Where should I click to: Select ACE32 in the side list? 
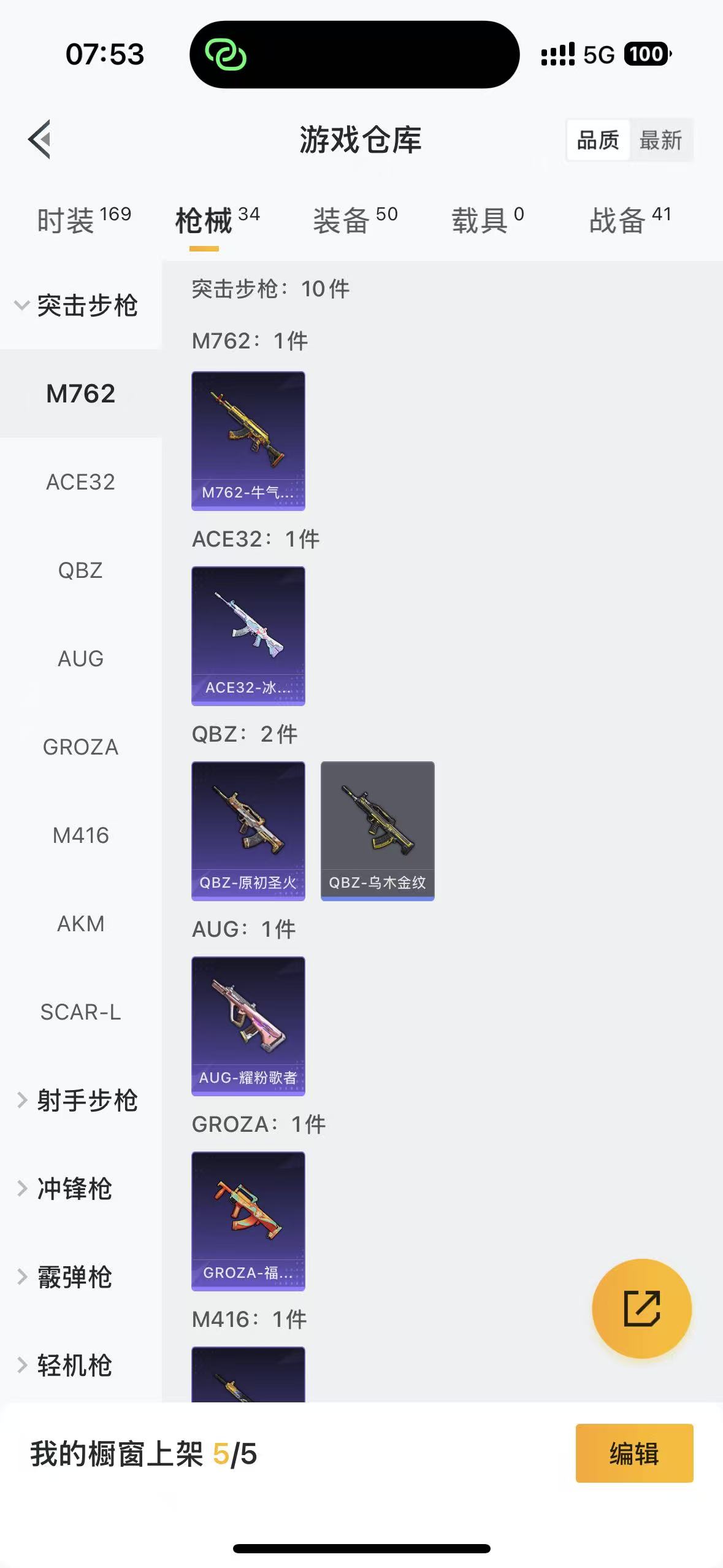click(81, 482)
